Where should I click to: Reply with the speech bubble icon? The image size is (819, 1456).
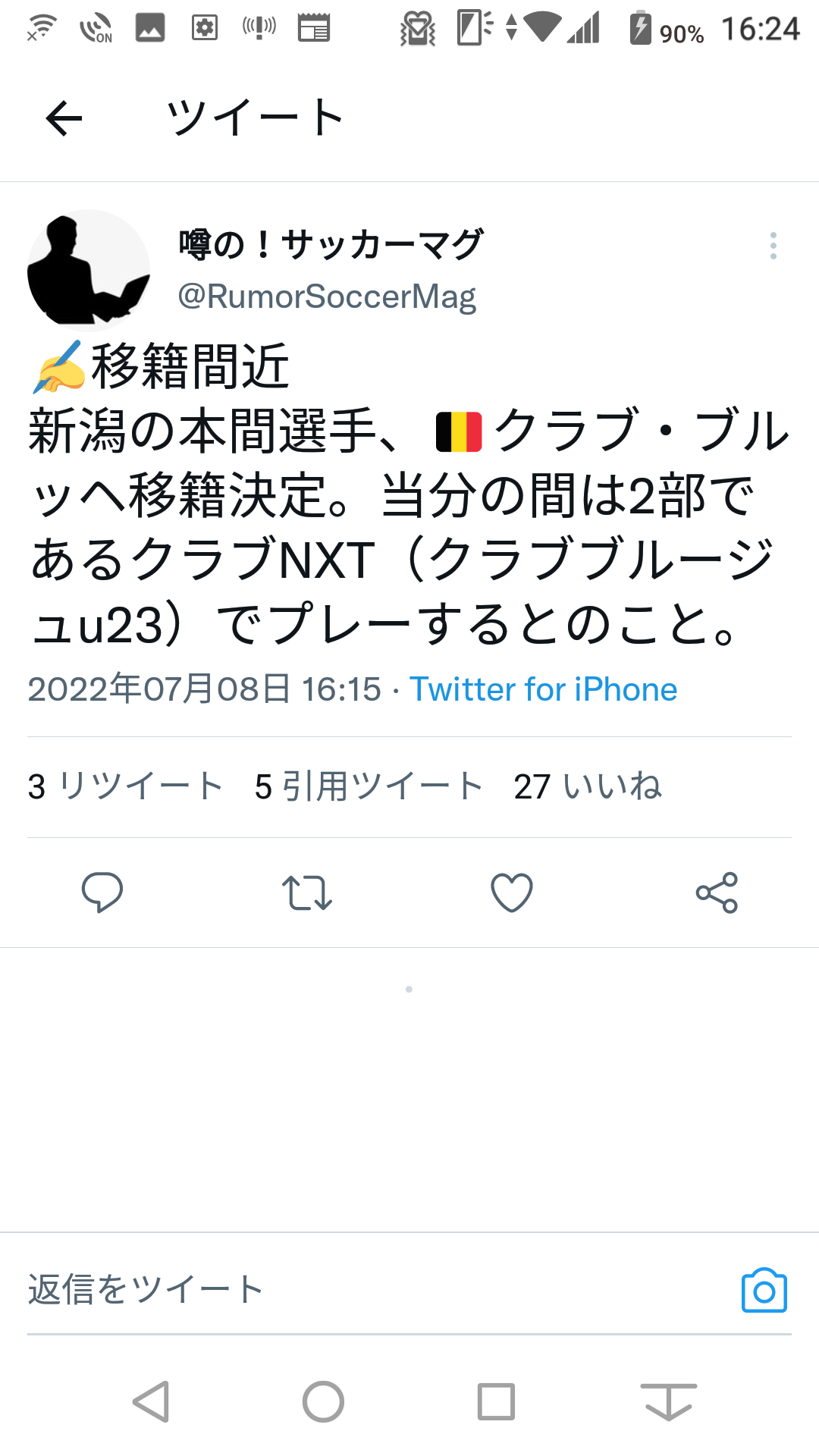click(x=102, y=892)
